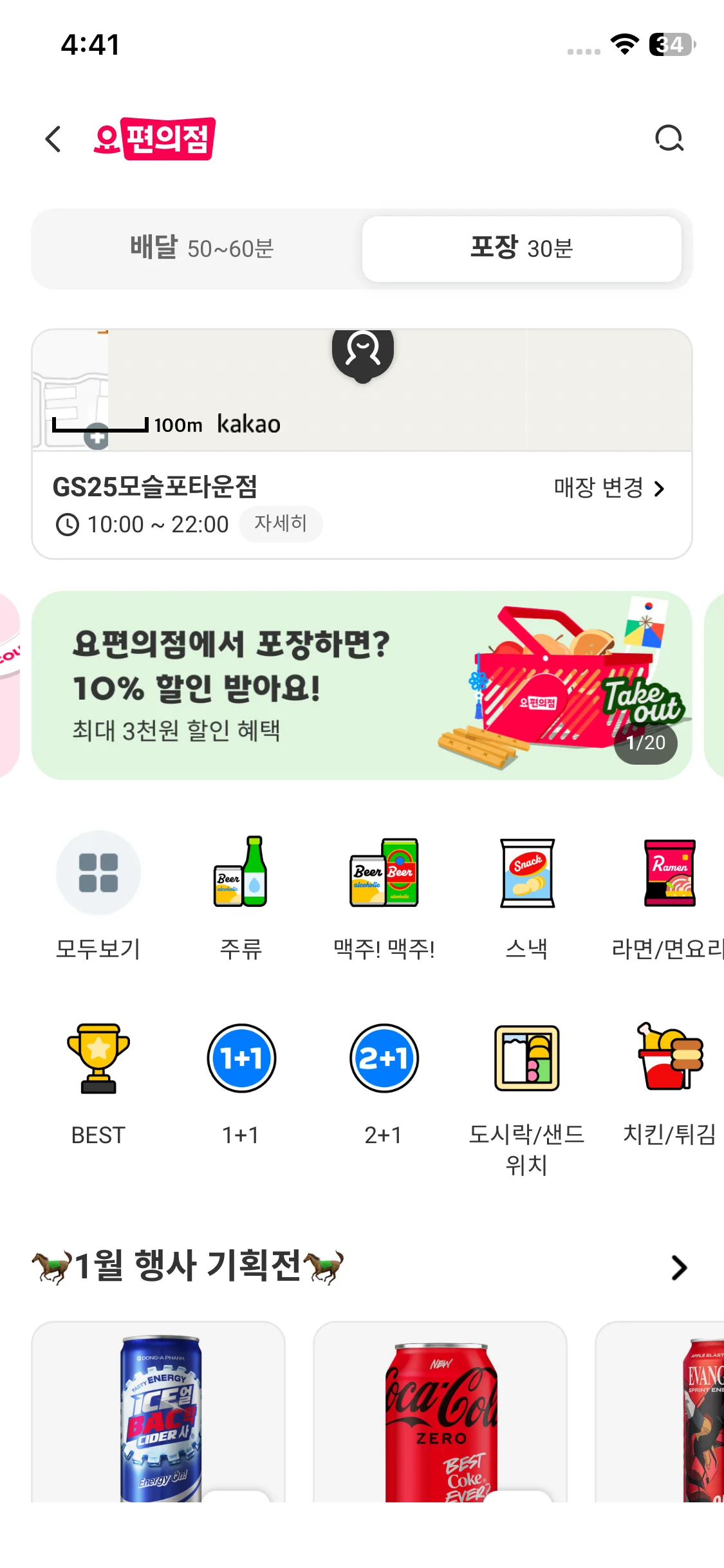This screenshot has height=1568, width=724.
Task: Open 자세히 for store hours details
Action: (281, 524)
